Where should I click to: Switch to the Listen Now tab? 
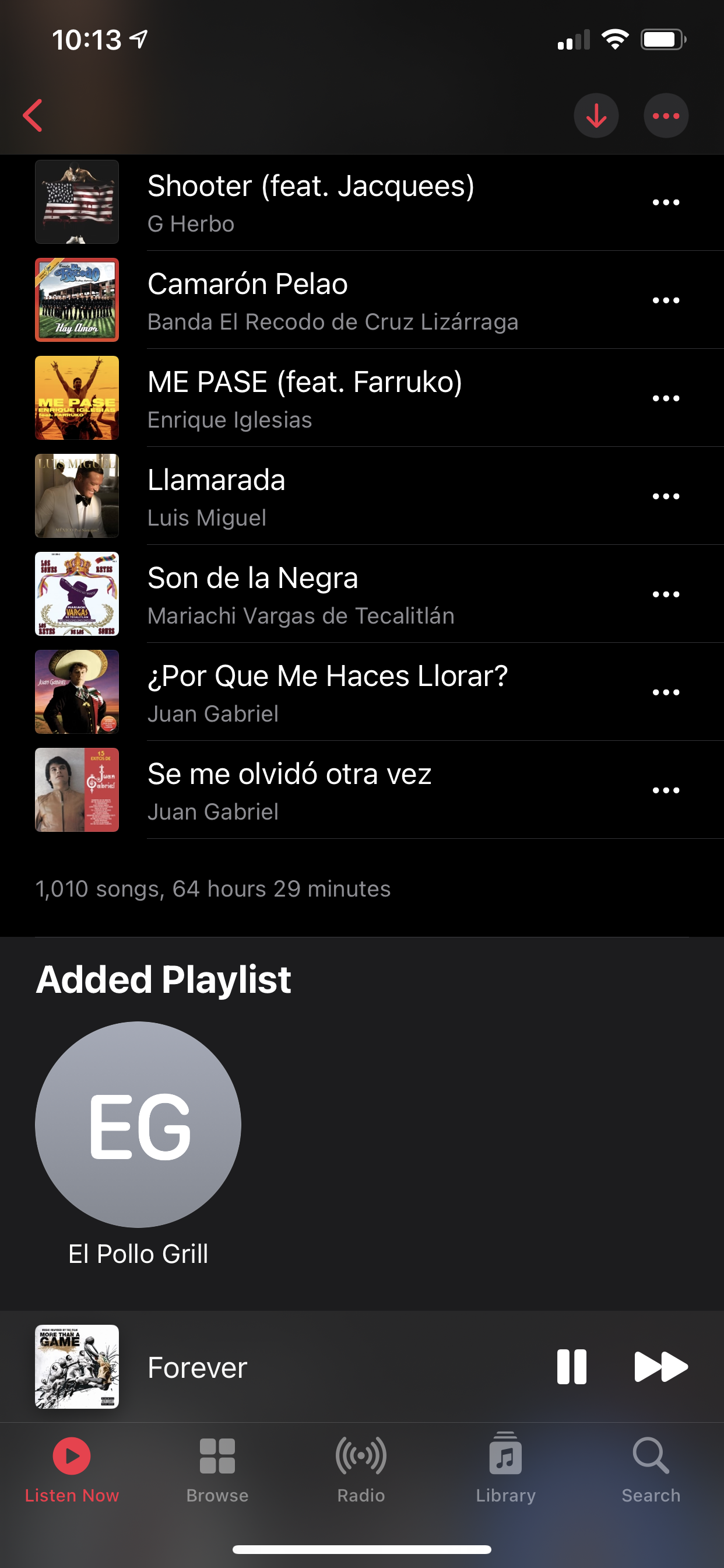[72, 1468]
